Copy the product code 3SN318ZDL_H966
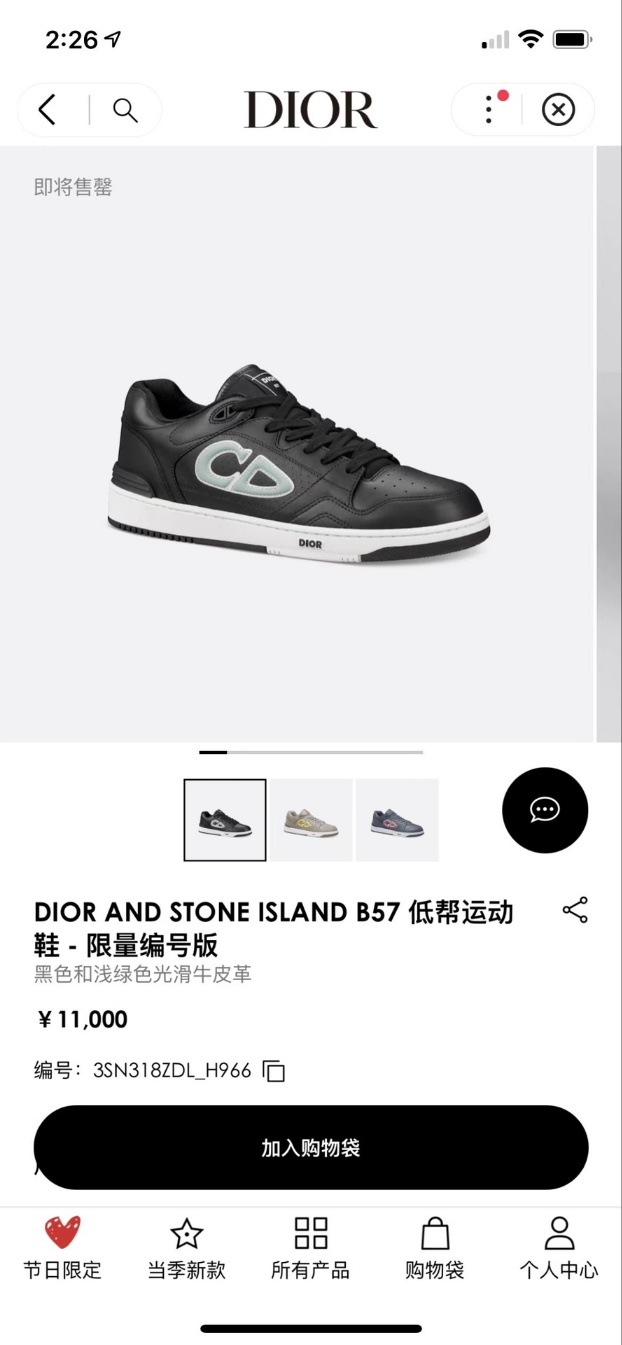622x1345 pixels. (274, 1071)
